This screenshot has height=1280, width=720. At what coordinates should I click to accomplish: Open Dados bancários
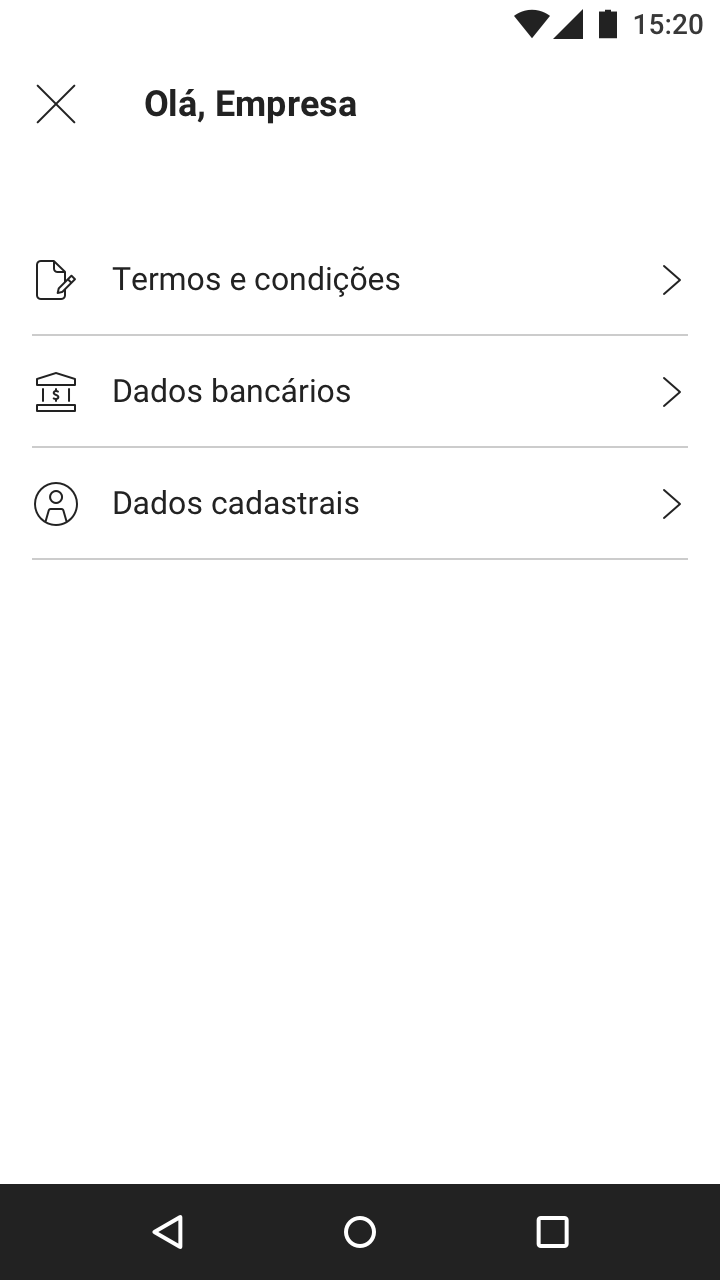[x=360, y=392]
